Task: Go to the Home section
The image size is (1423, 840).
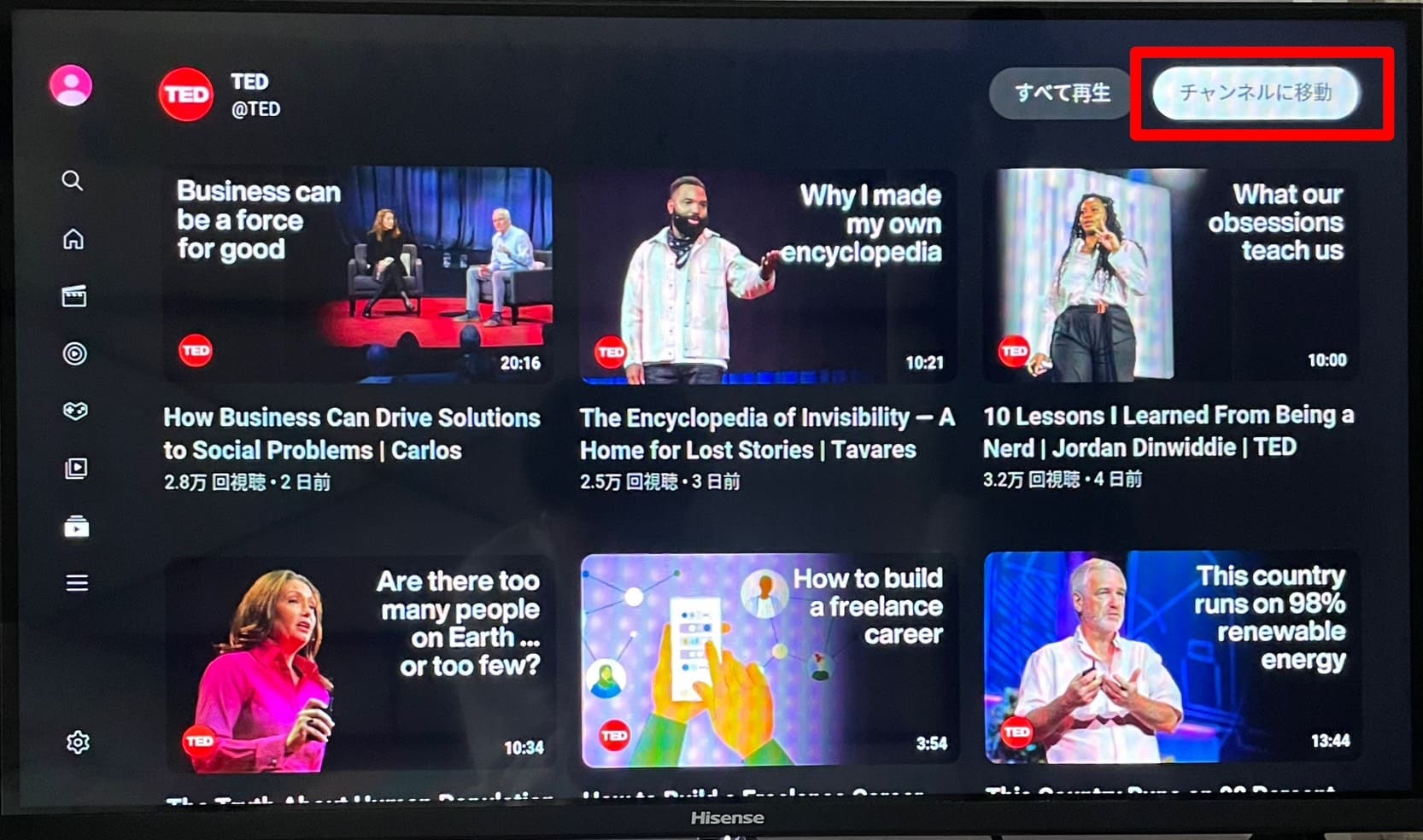Action: [73, 239]
